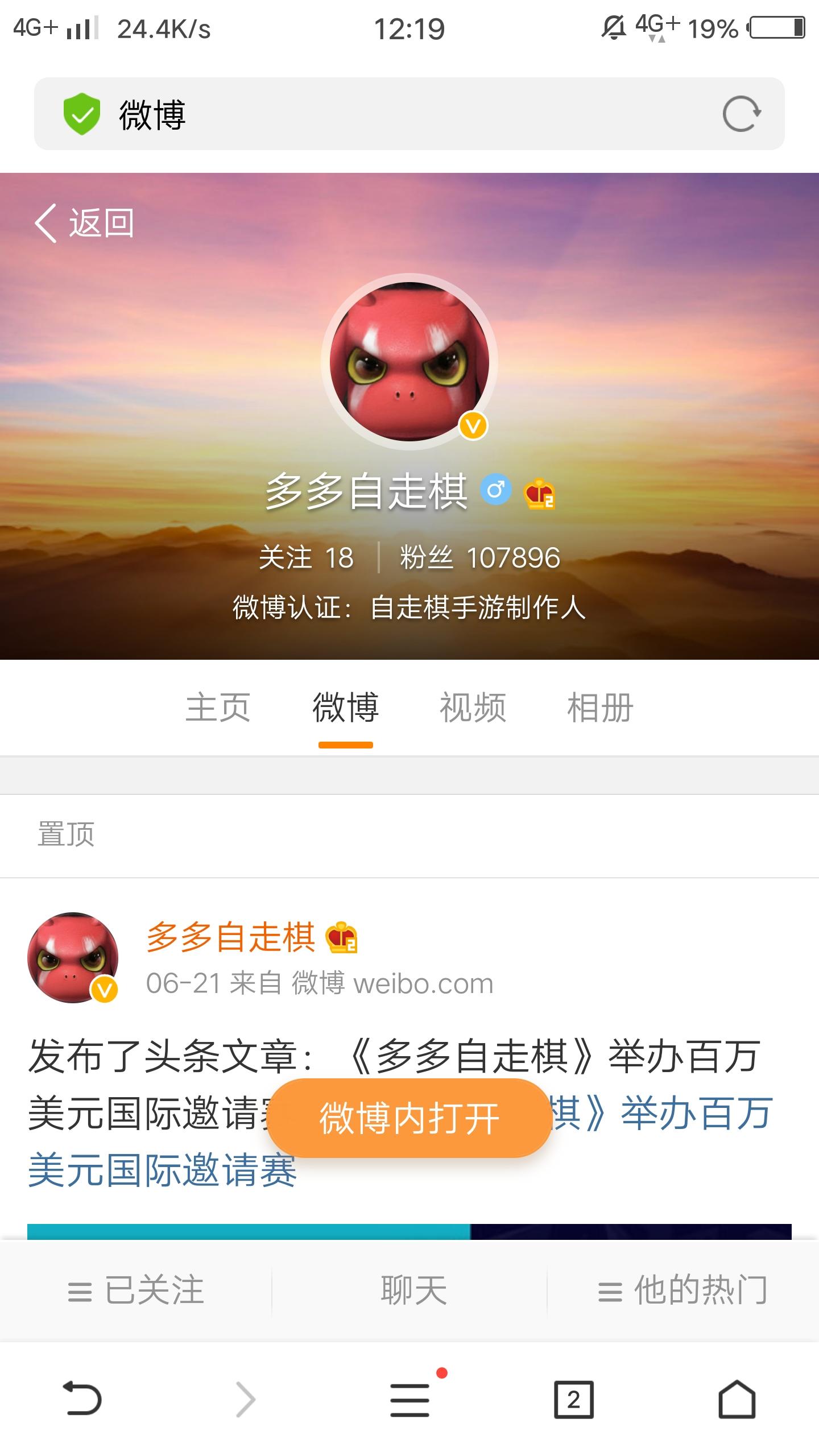View the 关注 18 following list

pyautogui.click(x=306, y=557)
